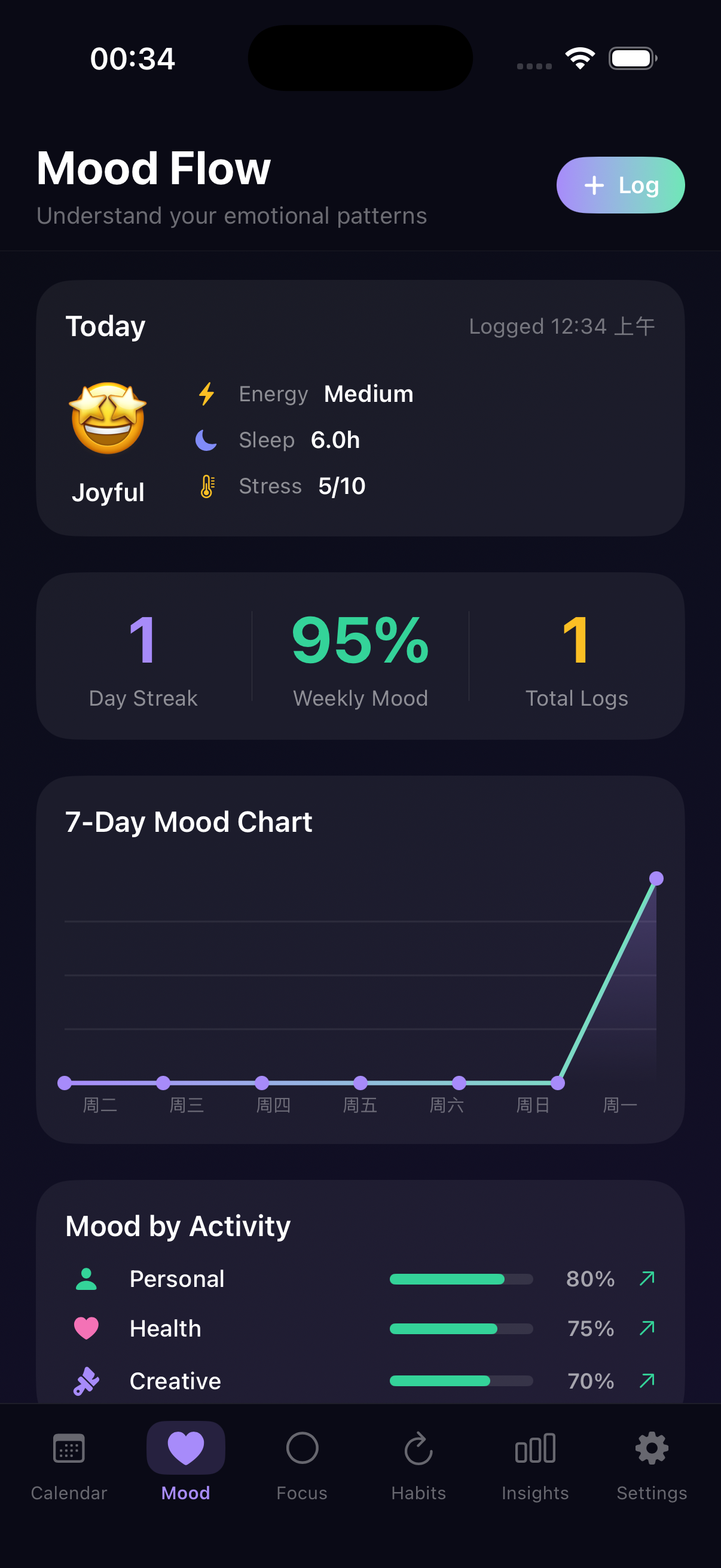Screen dimensions: 721x1568
Task: Add a new mood log
Action: 620,185
